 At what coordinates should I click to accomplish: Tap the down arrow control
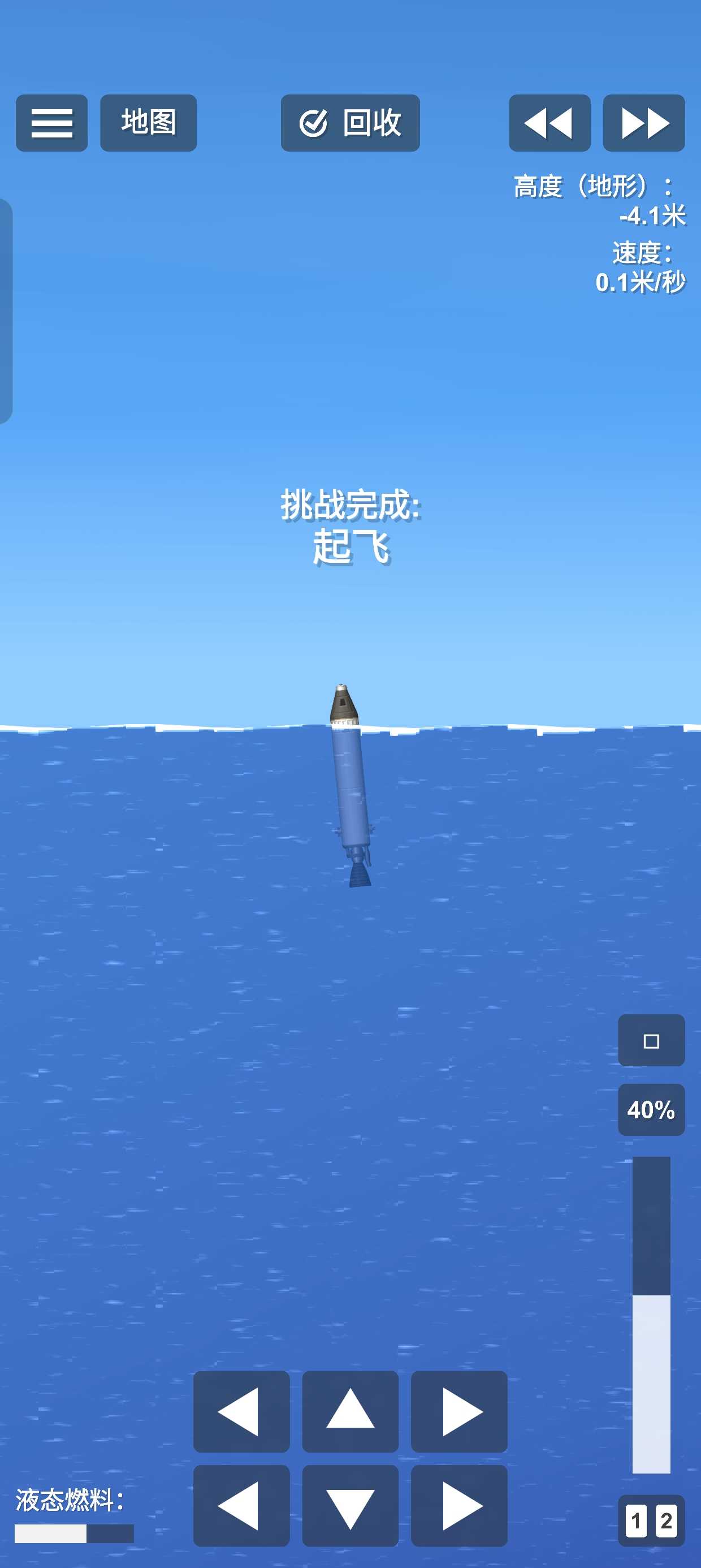[350, 1505]
